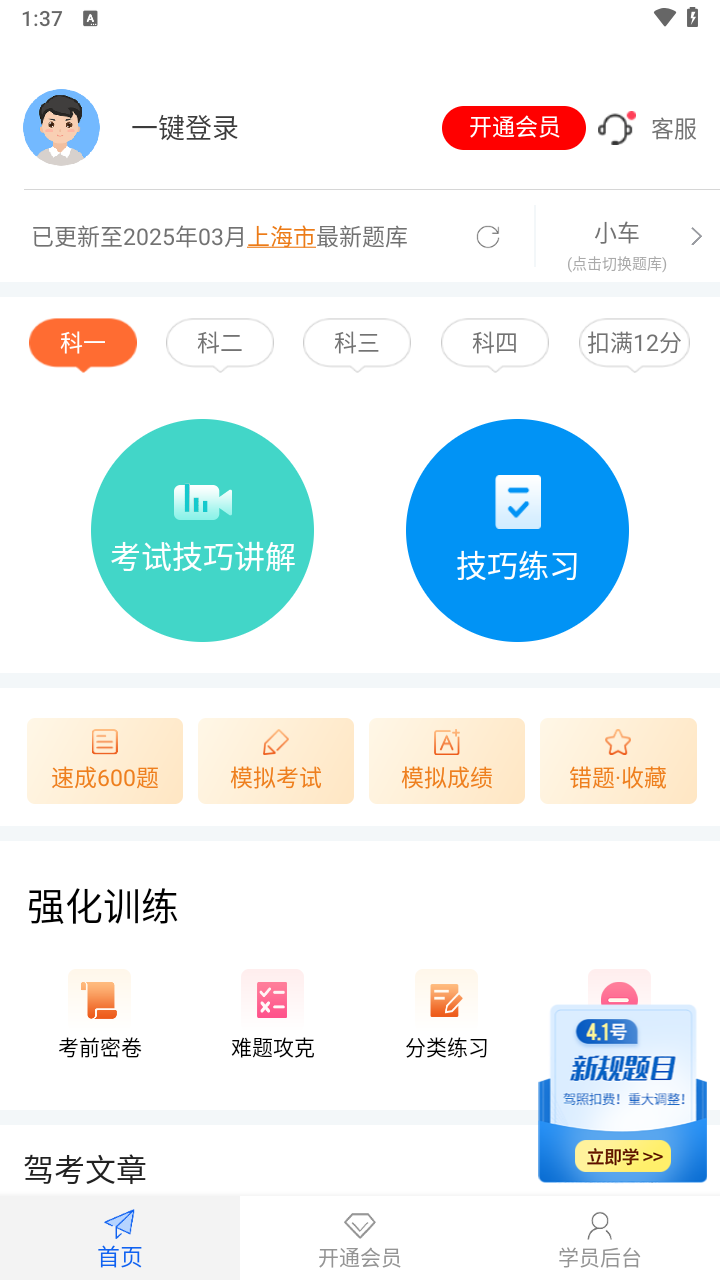
Task: Open 错题·收藏 favorites and mistakes
Action: click(x=618, y=760)
